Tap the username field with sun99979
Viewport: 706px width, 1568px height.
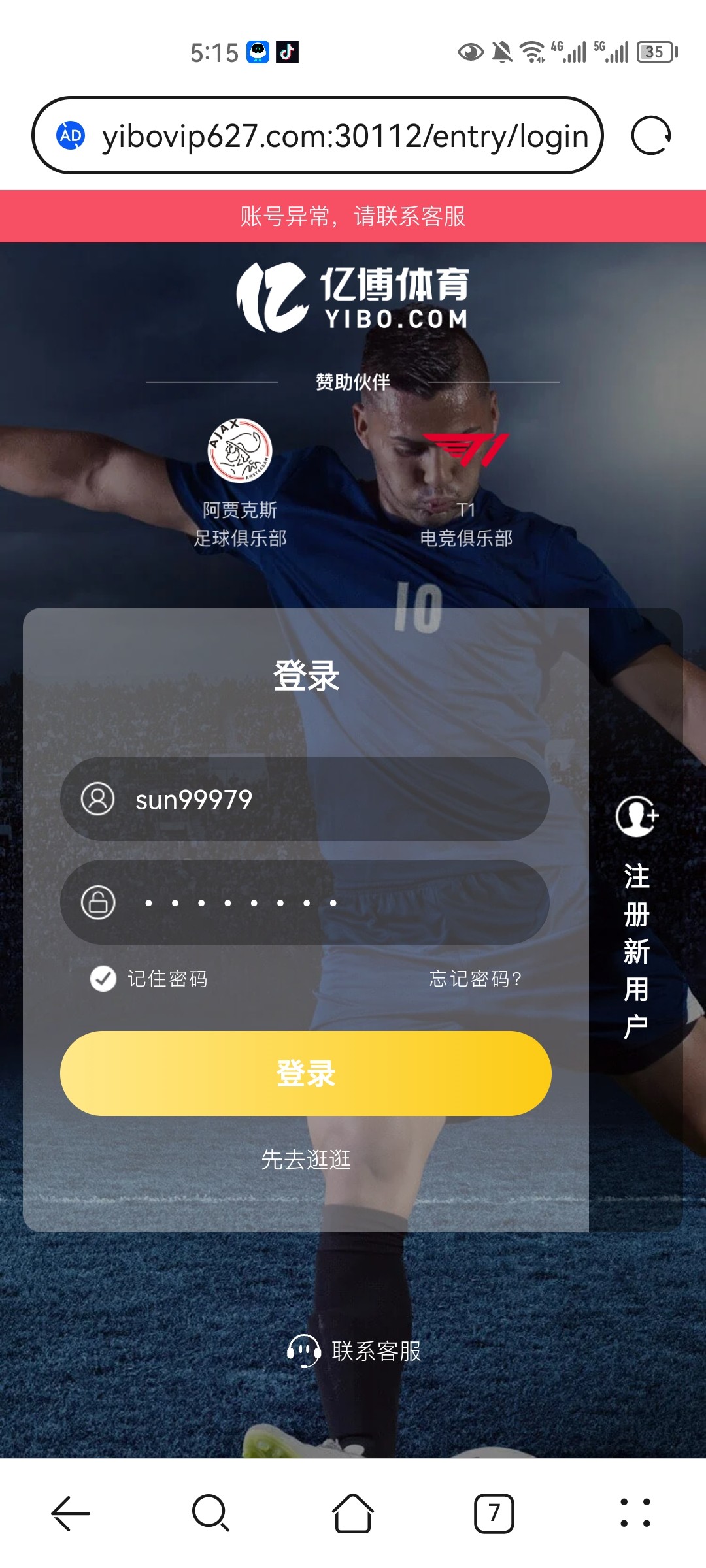305,799
